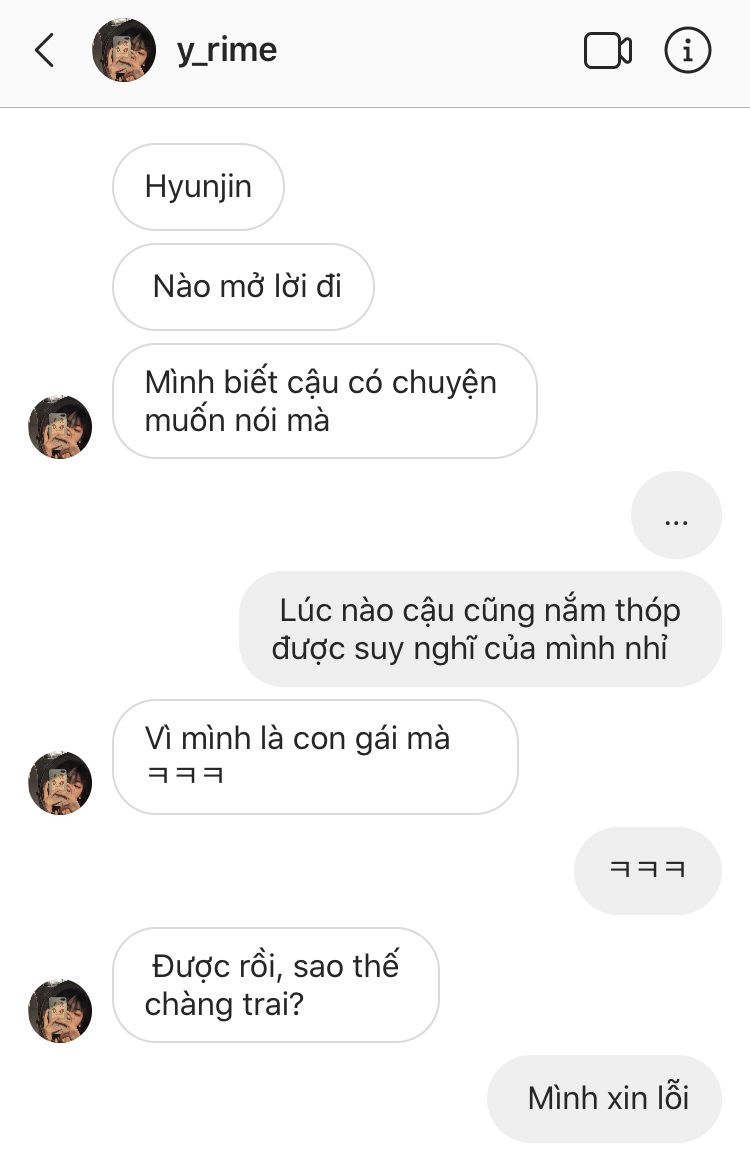Screen dimensions: 750x1151
Task: Open y_rime's profile from the header
Action: point(227,51)
